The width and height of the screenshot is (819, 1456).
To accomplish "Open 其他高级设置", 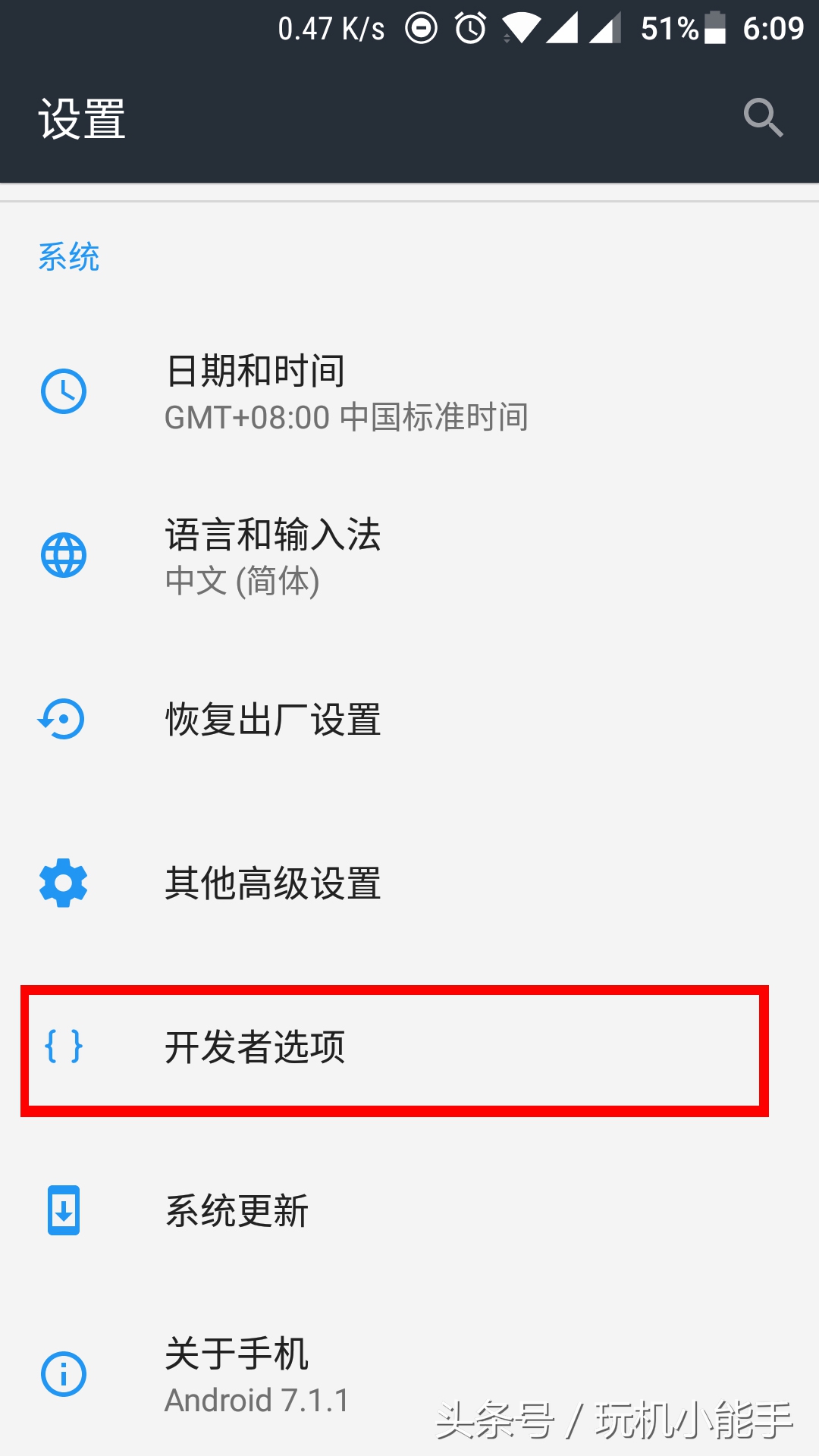I will pyautogui.click(x=273, y=883).
